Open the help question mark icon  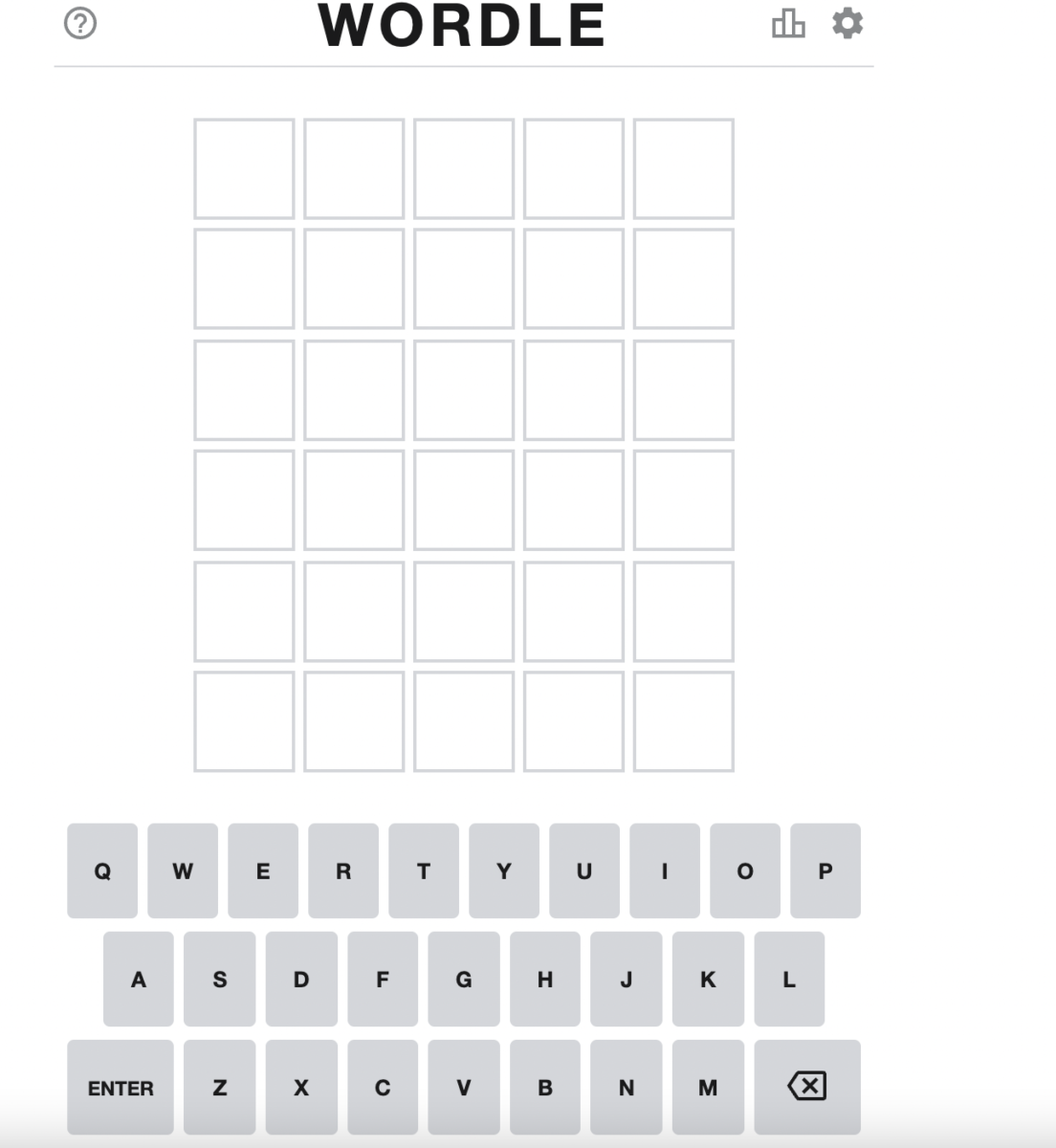[80, 23]
